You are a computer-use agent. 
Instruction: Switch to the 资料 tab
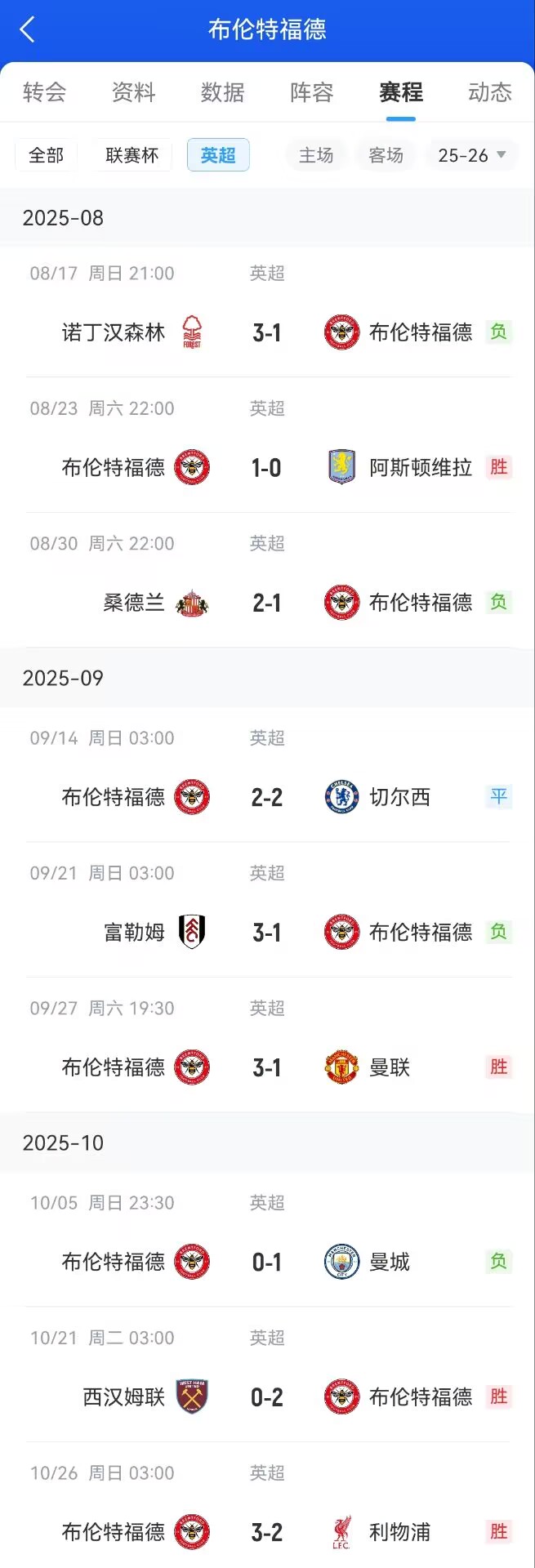pyautogui.click(x=133, y=92)
